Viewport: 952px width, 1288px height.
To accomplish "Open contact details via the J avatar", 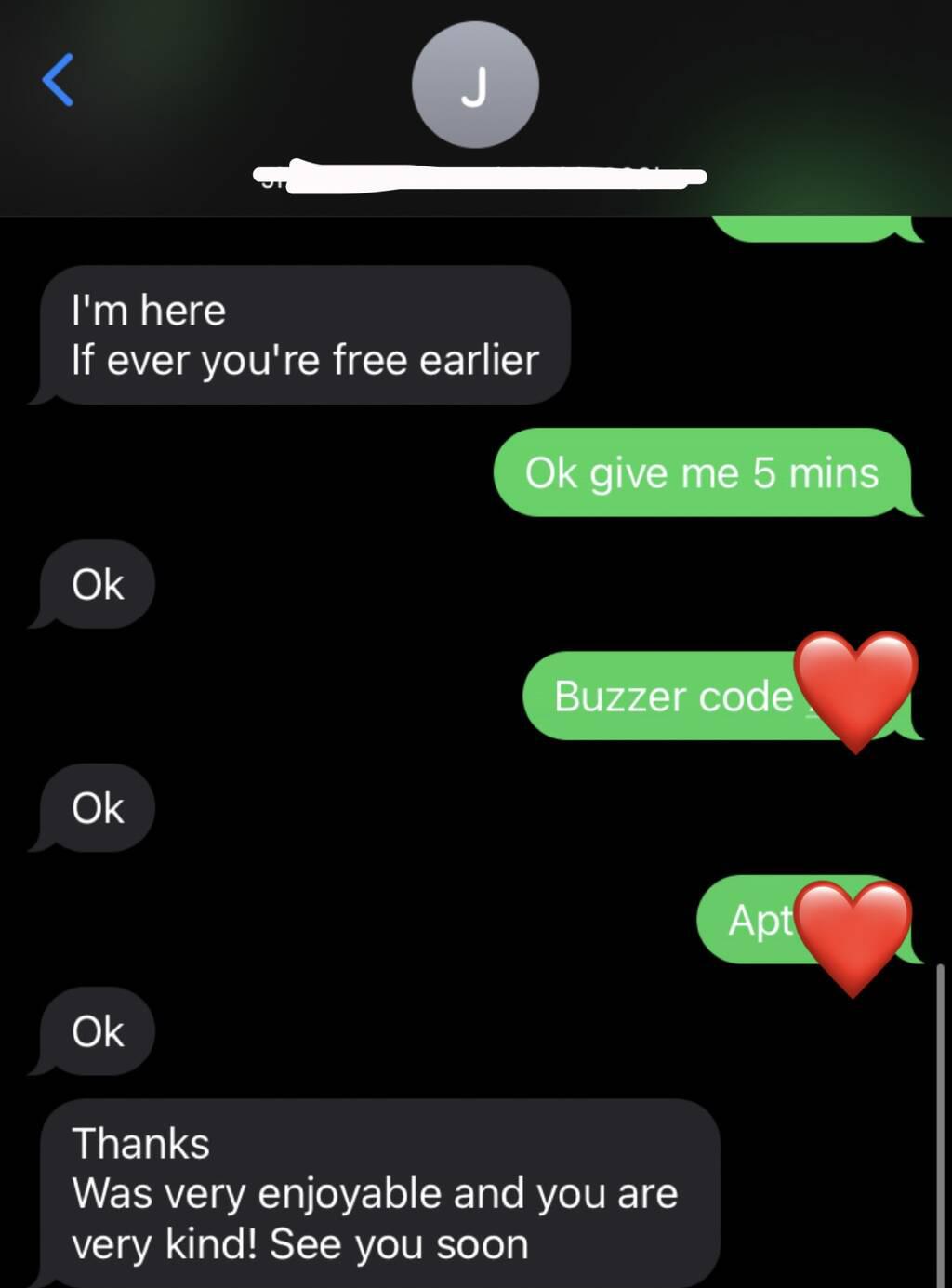I will pyautogui.click(x=475, y=86).
